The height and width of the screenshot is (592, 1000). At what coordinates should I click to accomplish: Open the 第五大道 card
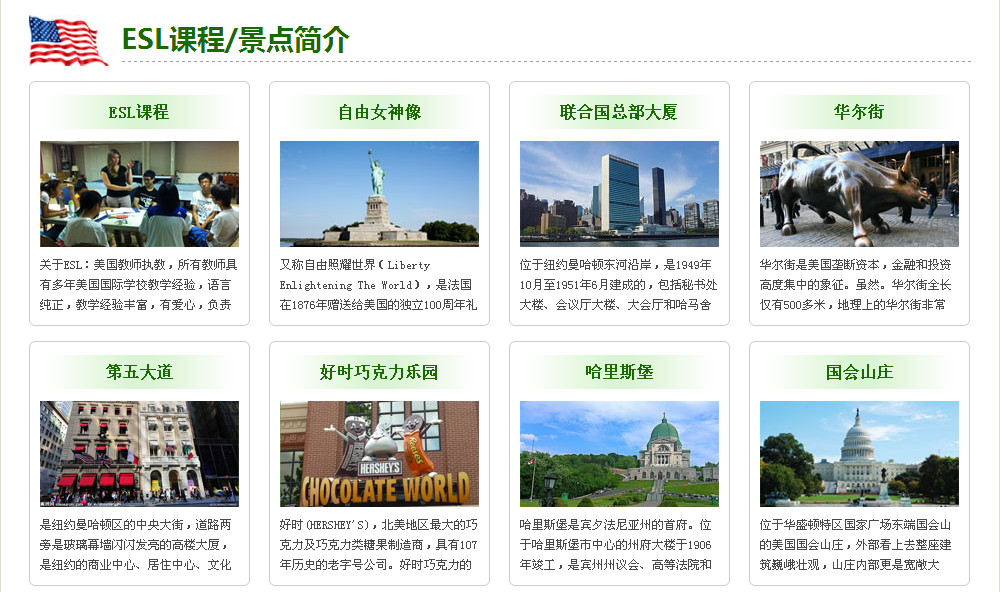tap(139, 454)
